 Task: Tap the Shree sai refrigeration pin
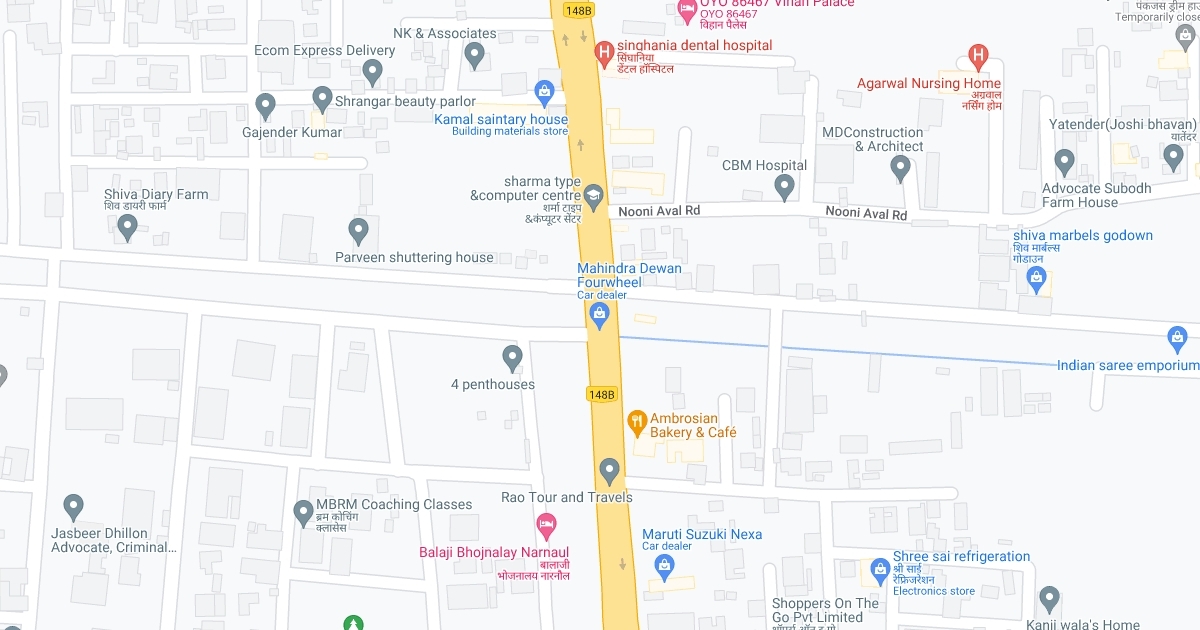point(880,571)
